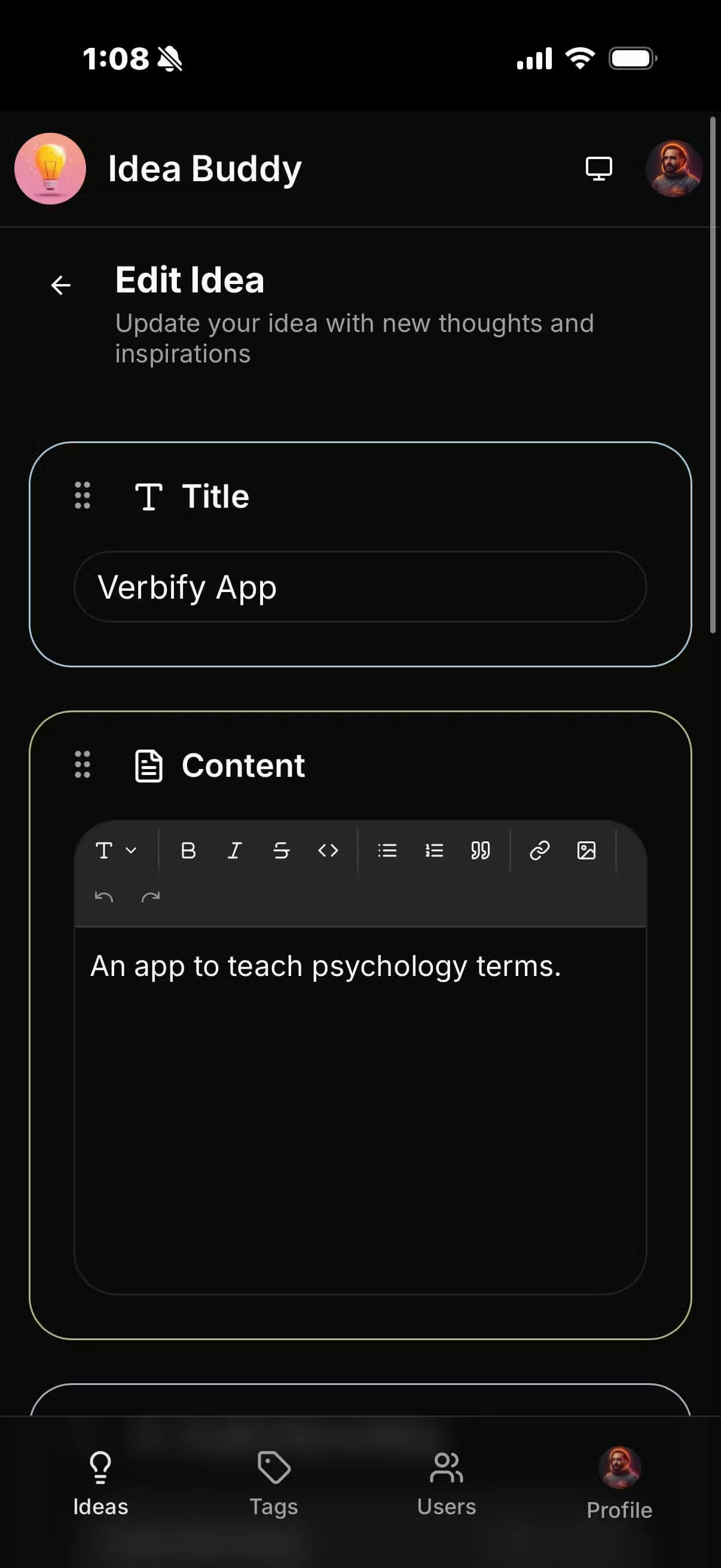The width and height of the screenshot is (721, 1568).
Task: Redo the last undone edit
Action: (150, 897)
